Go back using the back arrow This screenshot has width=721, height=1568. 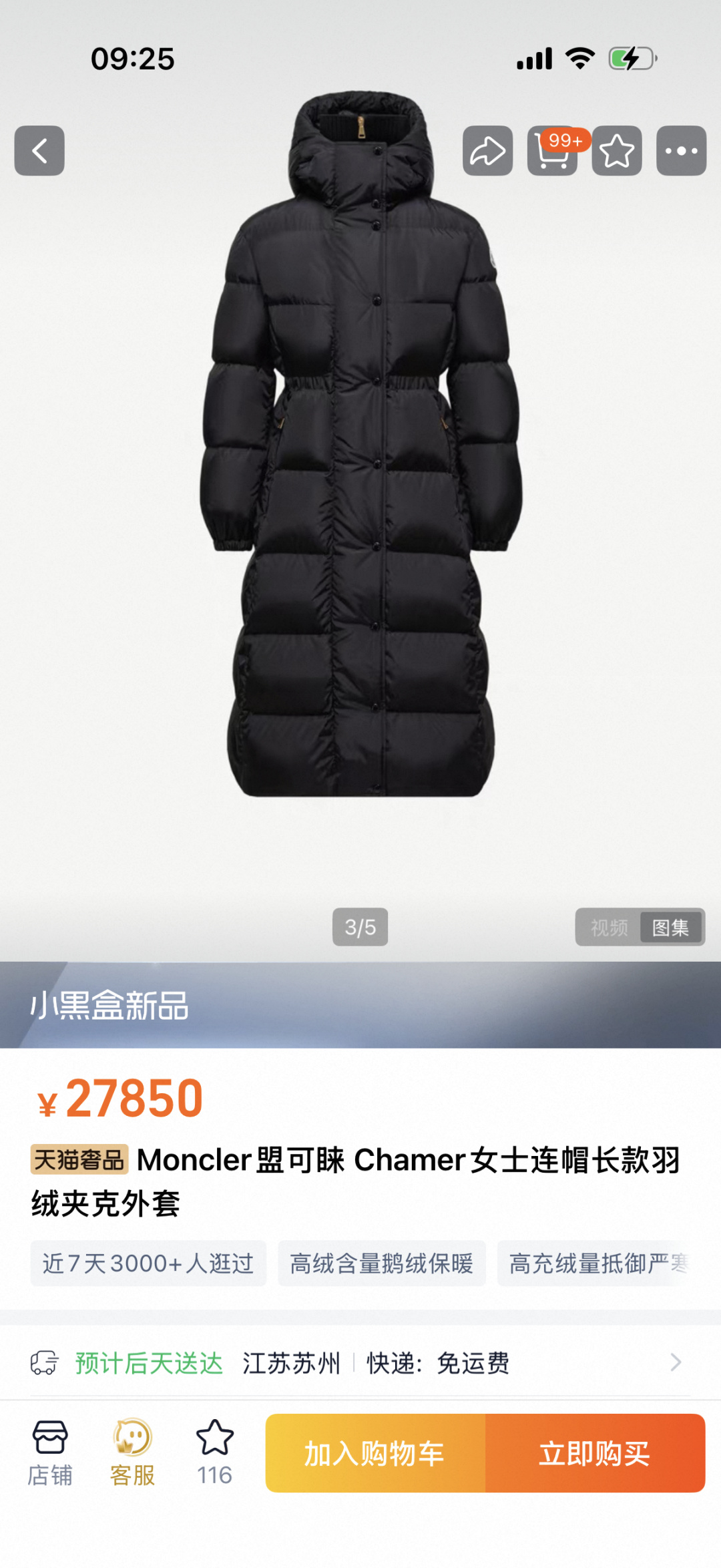coord(39,151)
